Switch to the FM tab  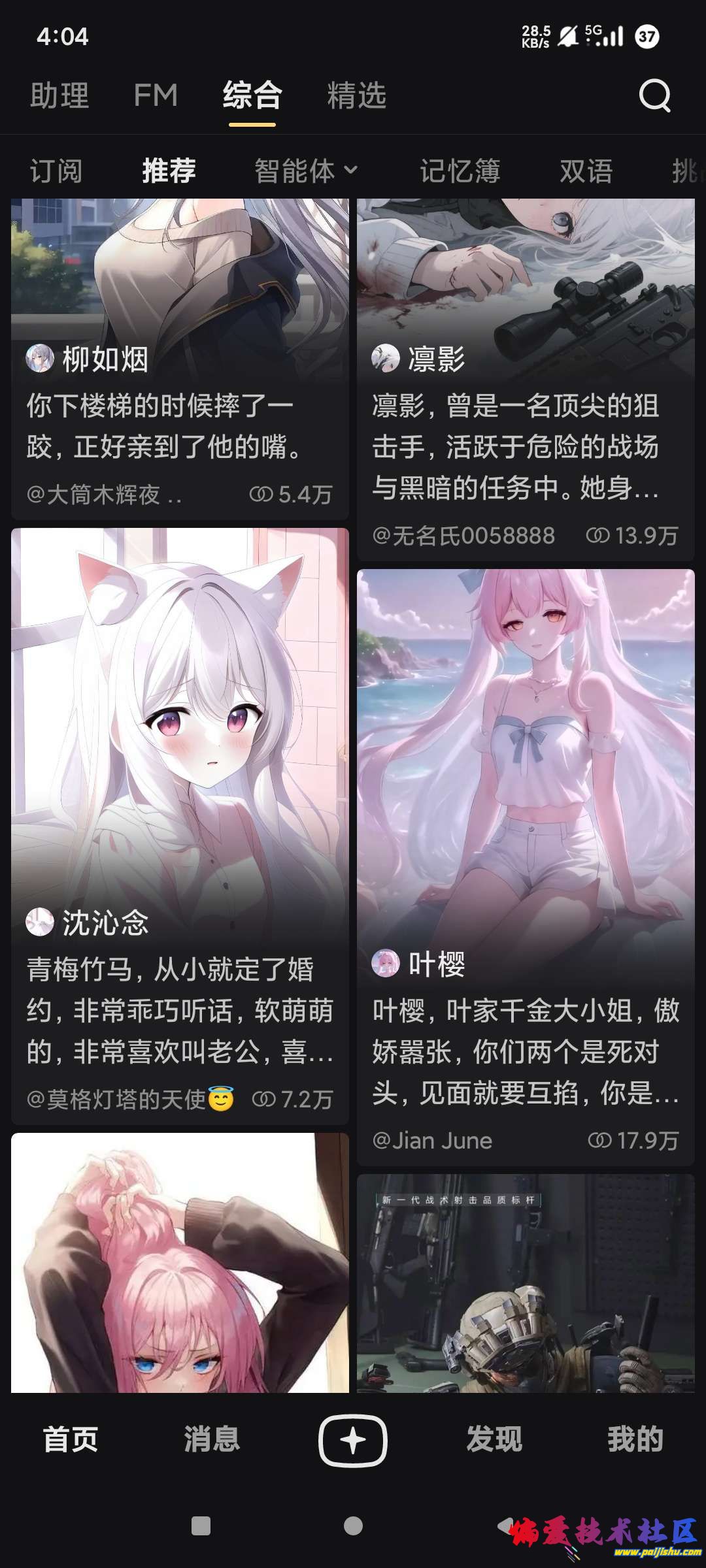156,96
